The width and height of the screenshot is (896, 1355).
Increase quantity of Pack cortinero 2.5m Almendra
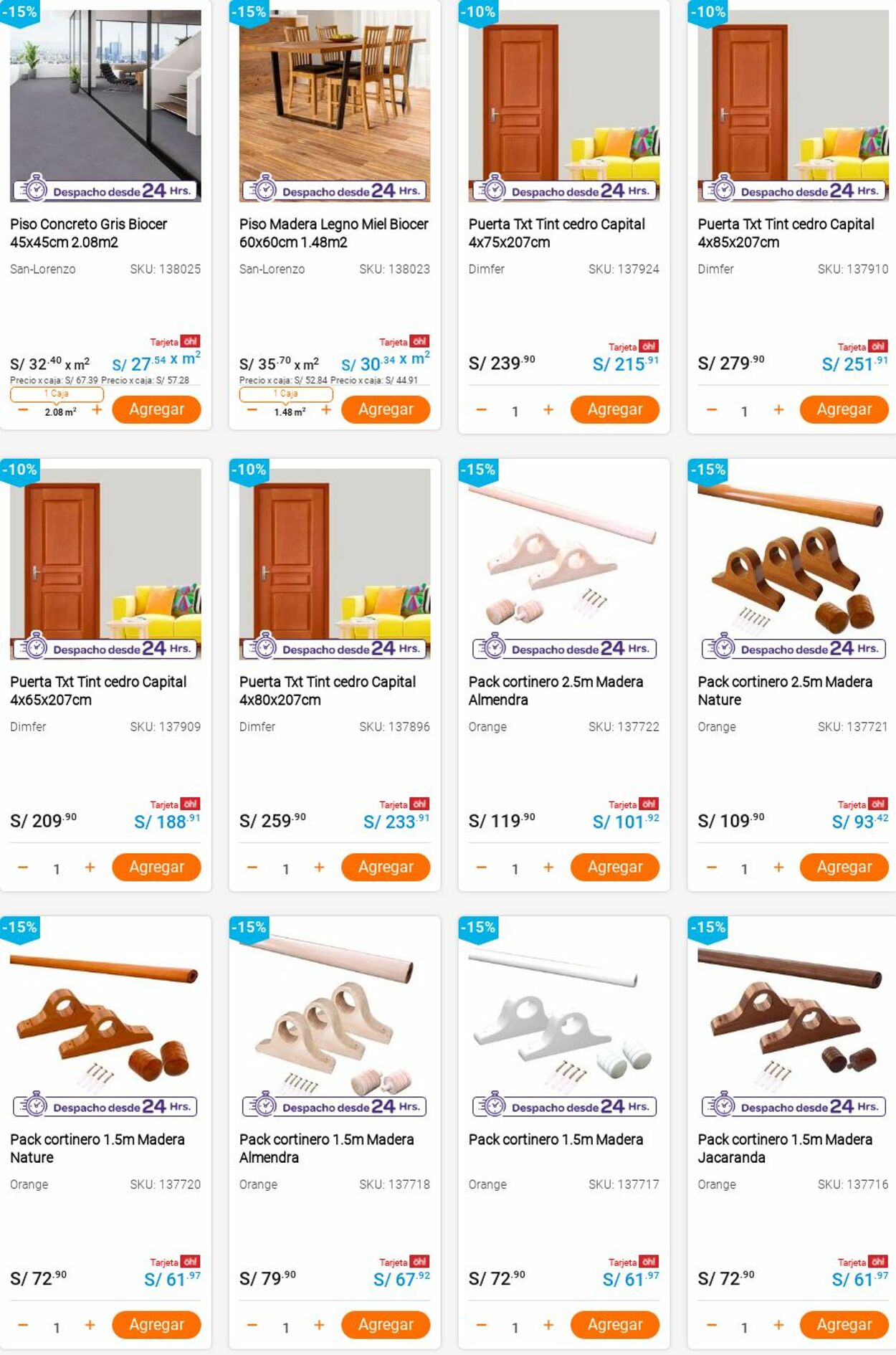[548, 867]
